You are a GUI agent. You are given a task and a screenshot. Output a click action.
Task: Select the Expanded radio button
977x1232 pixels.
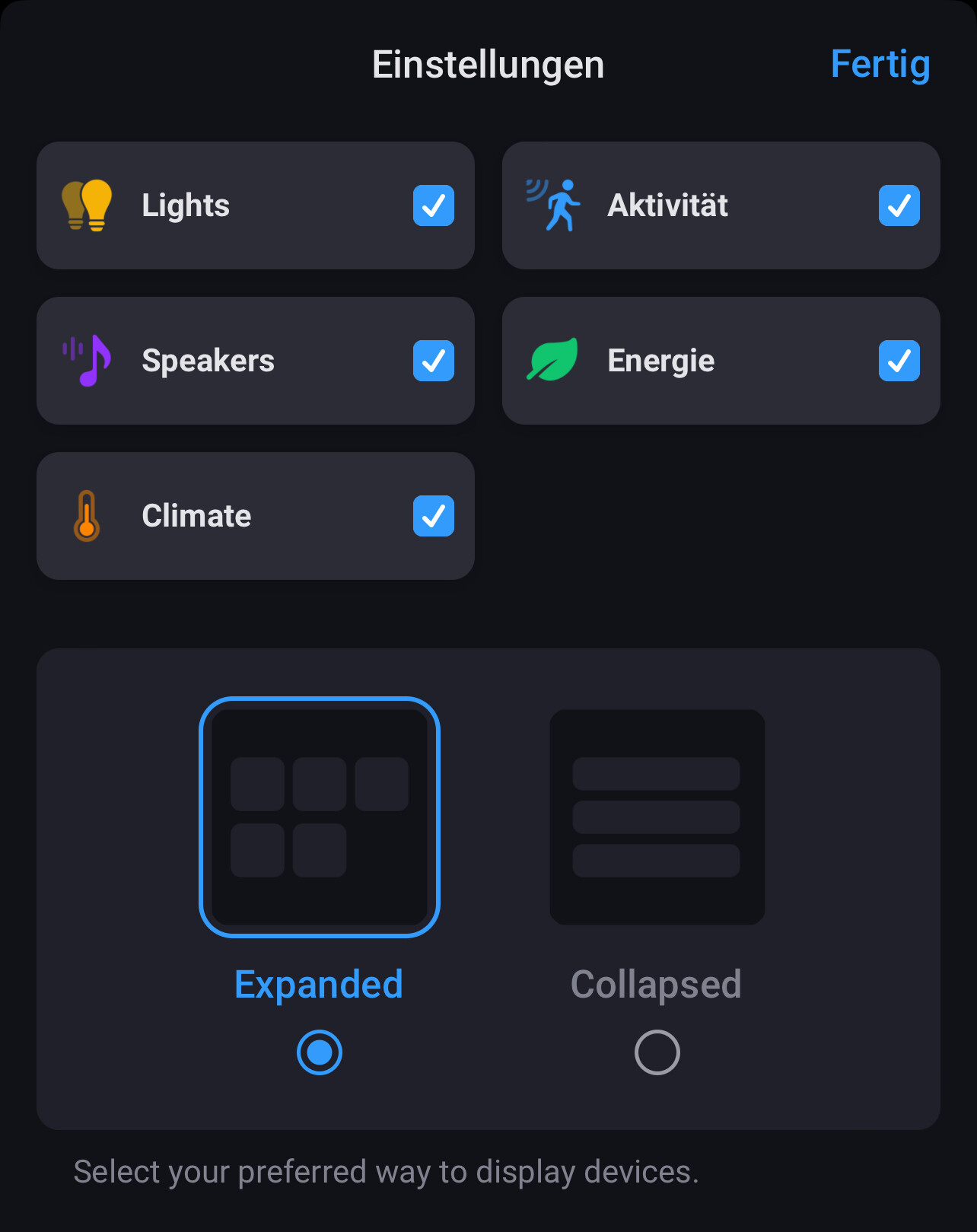pyautogui.click(x=320, y=1052)
